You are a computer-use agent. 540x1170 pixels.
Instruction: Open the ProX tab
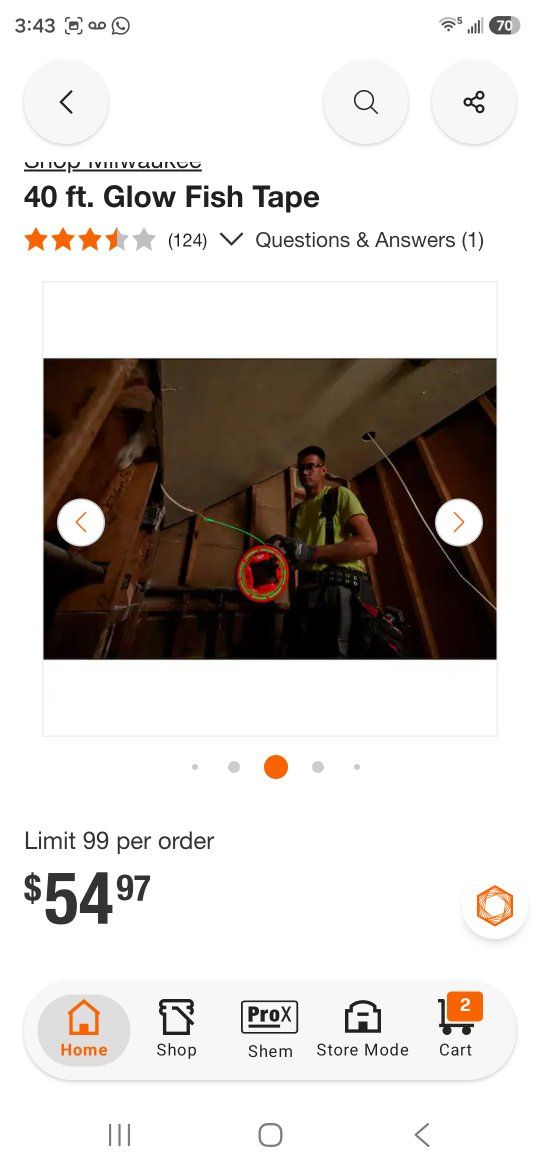pos(270,1030)
